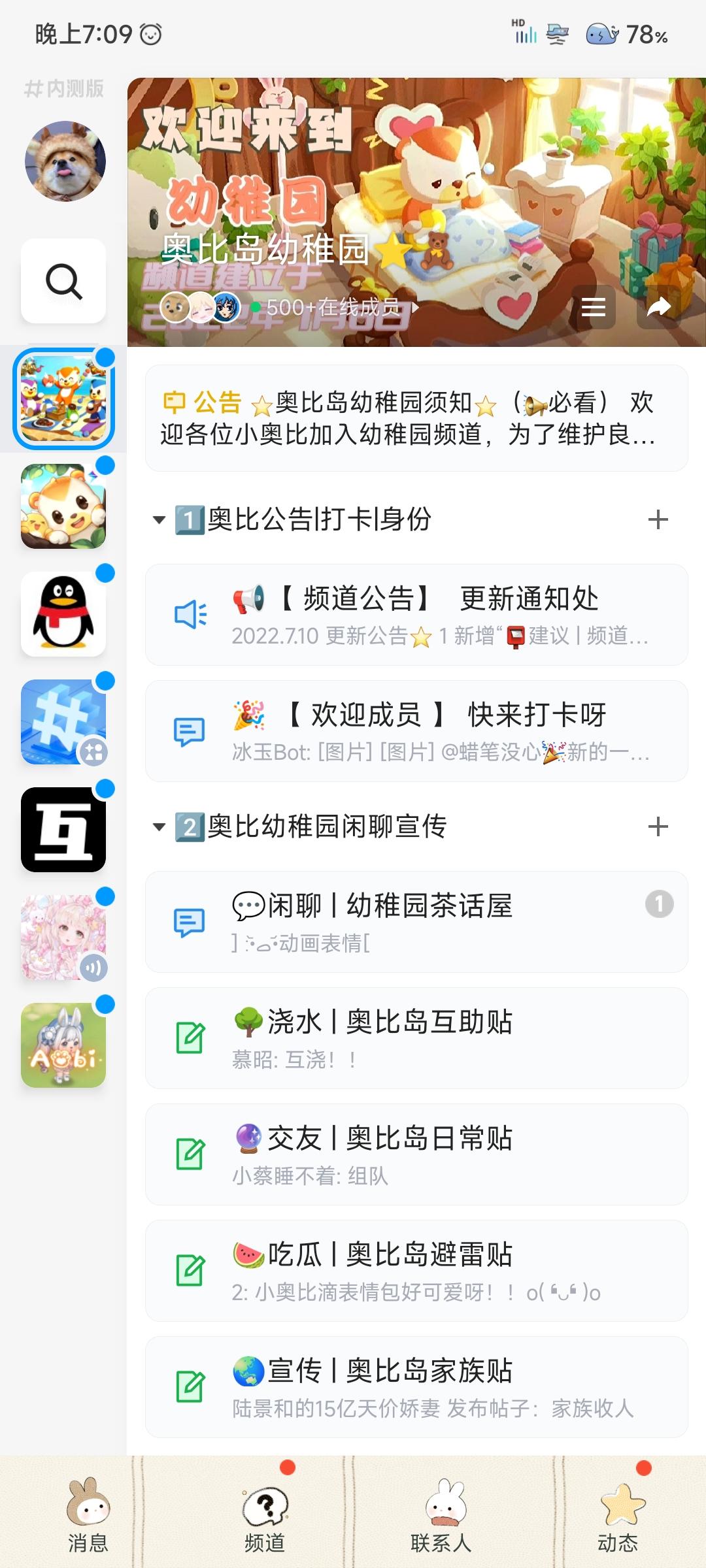The height and width of the screenshot is (1568, 706).
Task: Switch to the 动态 tab
Action: 618,1522
